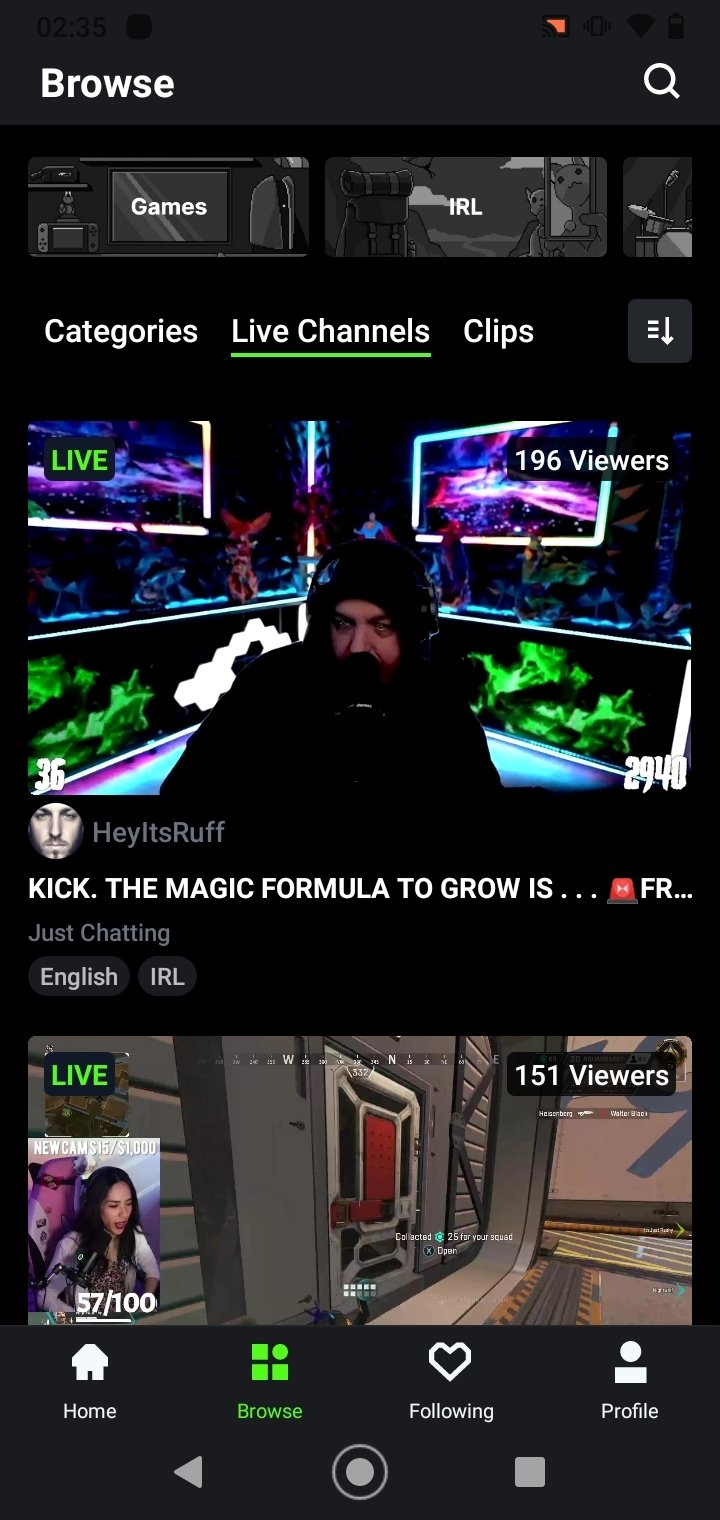Watch HeyItsRuff's live stream
The height and width of the screenshot is (1520, 720).
pos(360,608)
